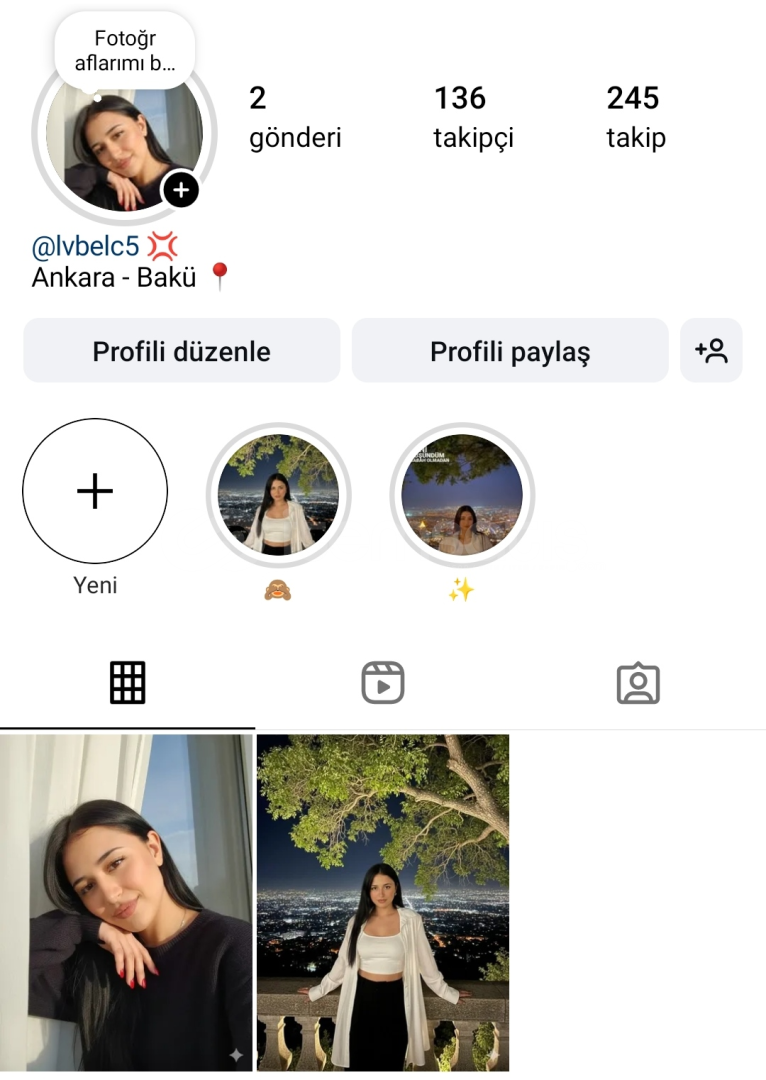Open the sparkles emoji story highlight
The width and height of the screenshot is (766, 1080).
(x=461, y=494)
